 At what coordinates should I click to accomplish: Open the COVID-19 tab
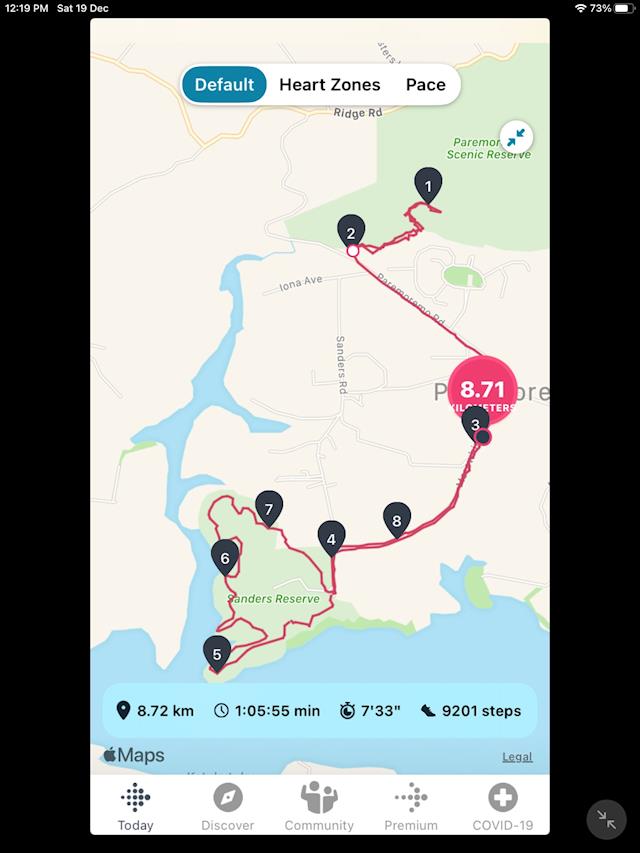tap(503, 806)
